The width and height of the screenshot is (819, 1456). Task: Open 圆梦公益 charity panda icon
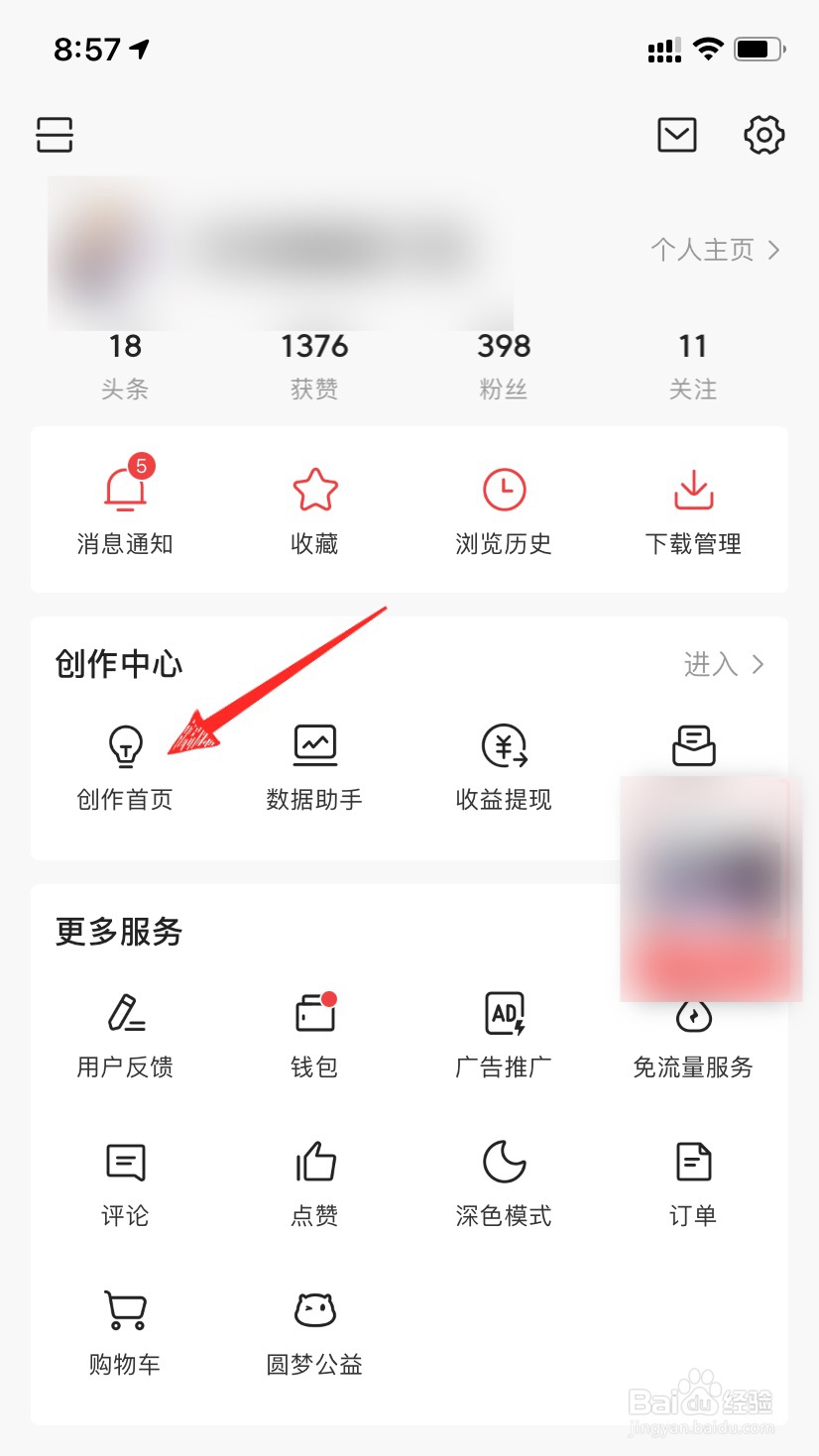coord(314,1310)
